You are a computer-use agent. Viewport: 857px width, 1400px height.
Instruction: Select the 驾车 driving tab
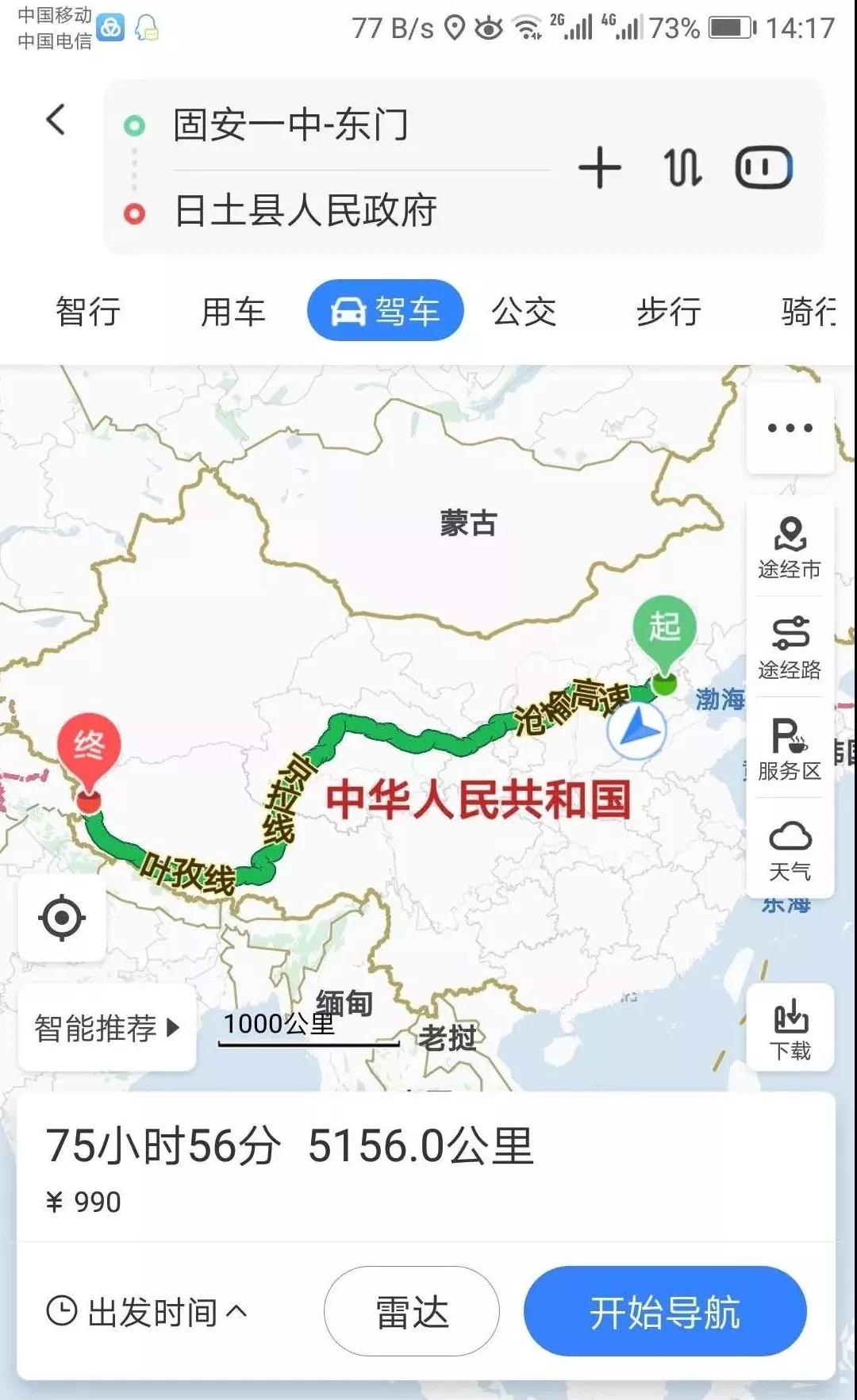(x=386, y=311)
